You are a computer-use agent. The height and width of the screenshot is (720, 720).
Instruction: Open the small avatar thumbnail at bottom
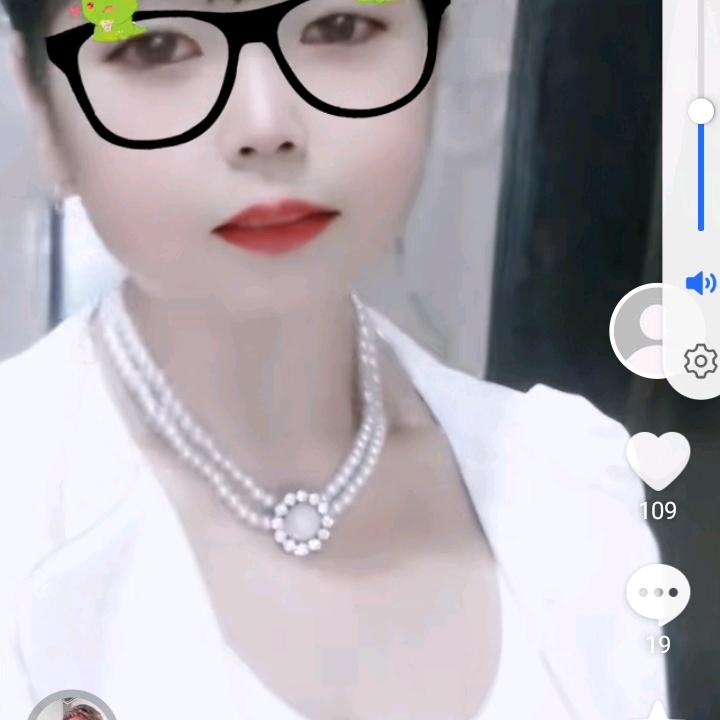point(72,706)
